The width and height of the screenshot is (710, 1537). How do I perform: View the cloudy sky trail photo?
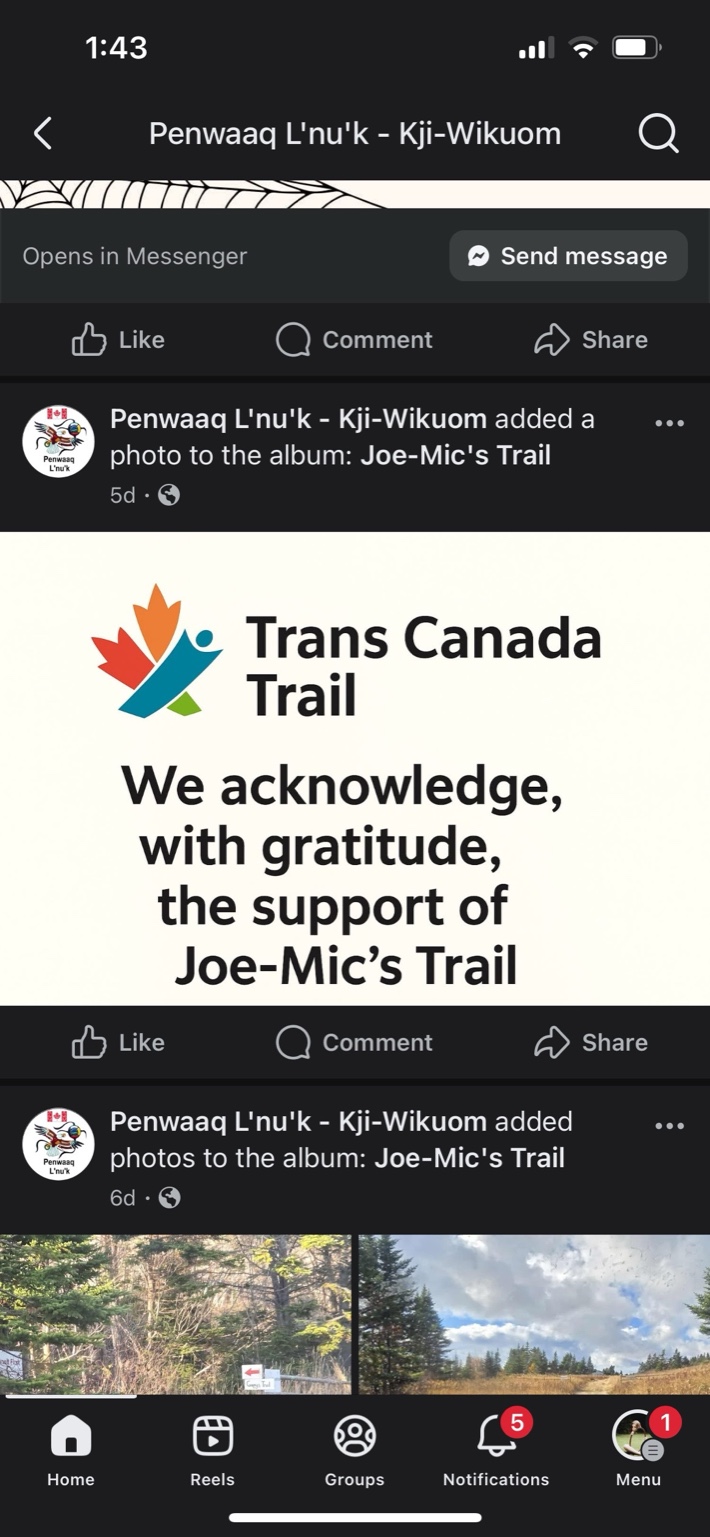point(534,1314)
